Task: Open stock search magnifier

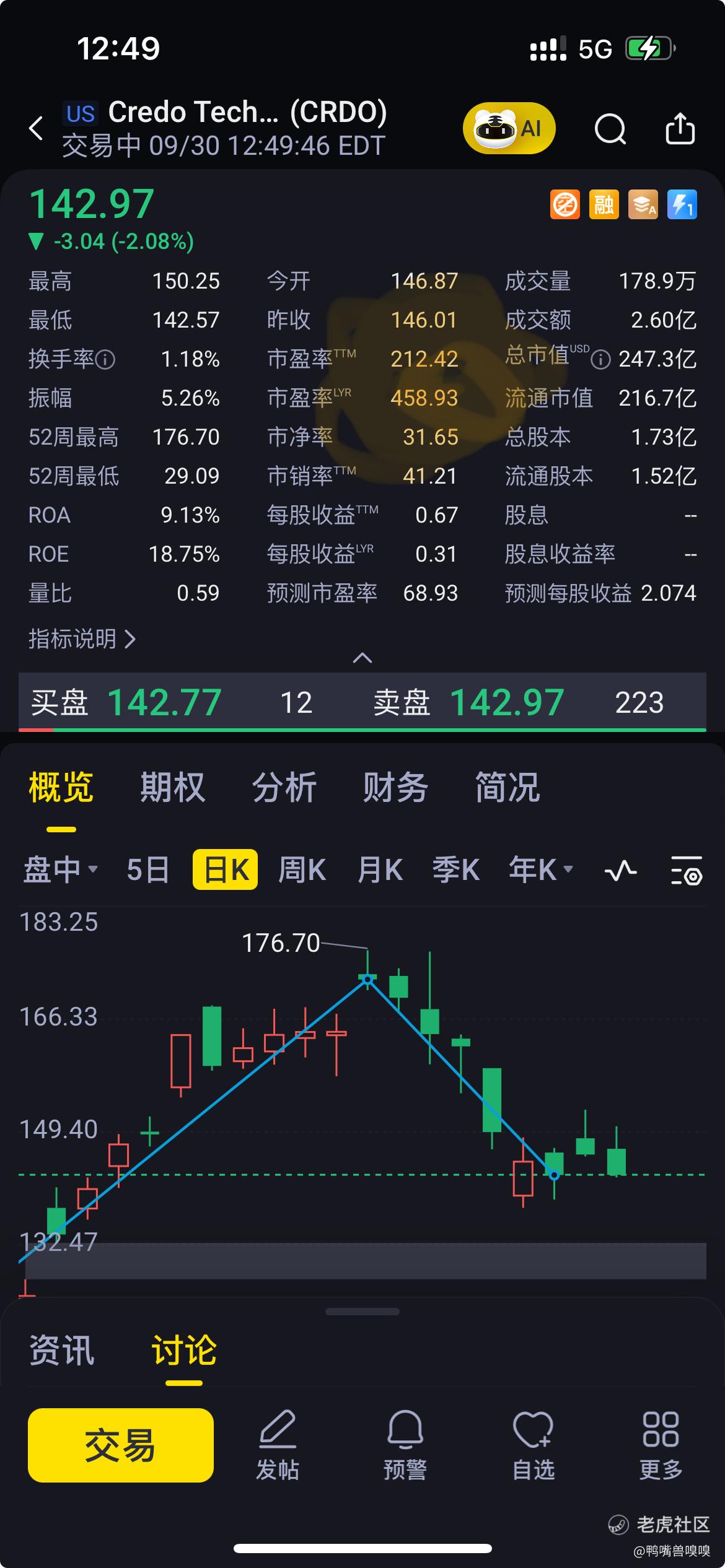Action: click(610, 129)
